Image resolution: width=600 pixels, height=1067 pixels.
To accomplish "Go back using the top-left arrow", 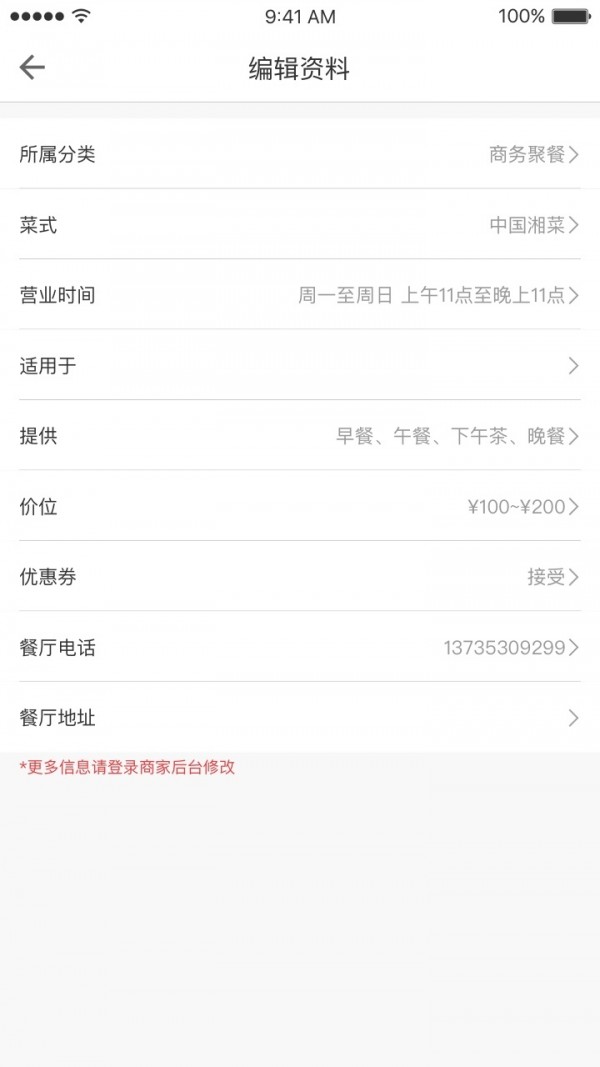I will (x=32, y=68).
